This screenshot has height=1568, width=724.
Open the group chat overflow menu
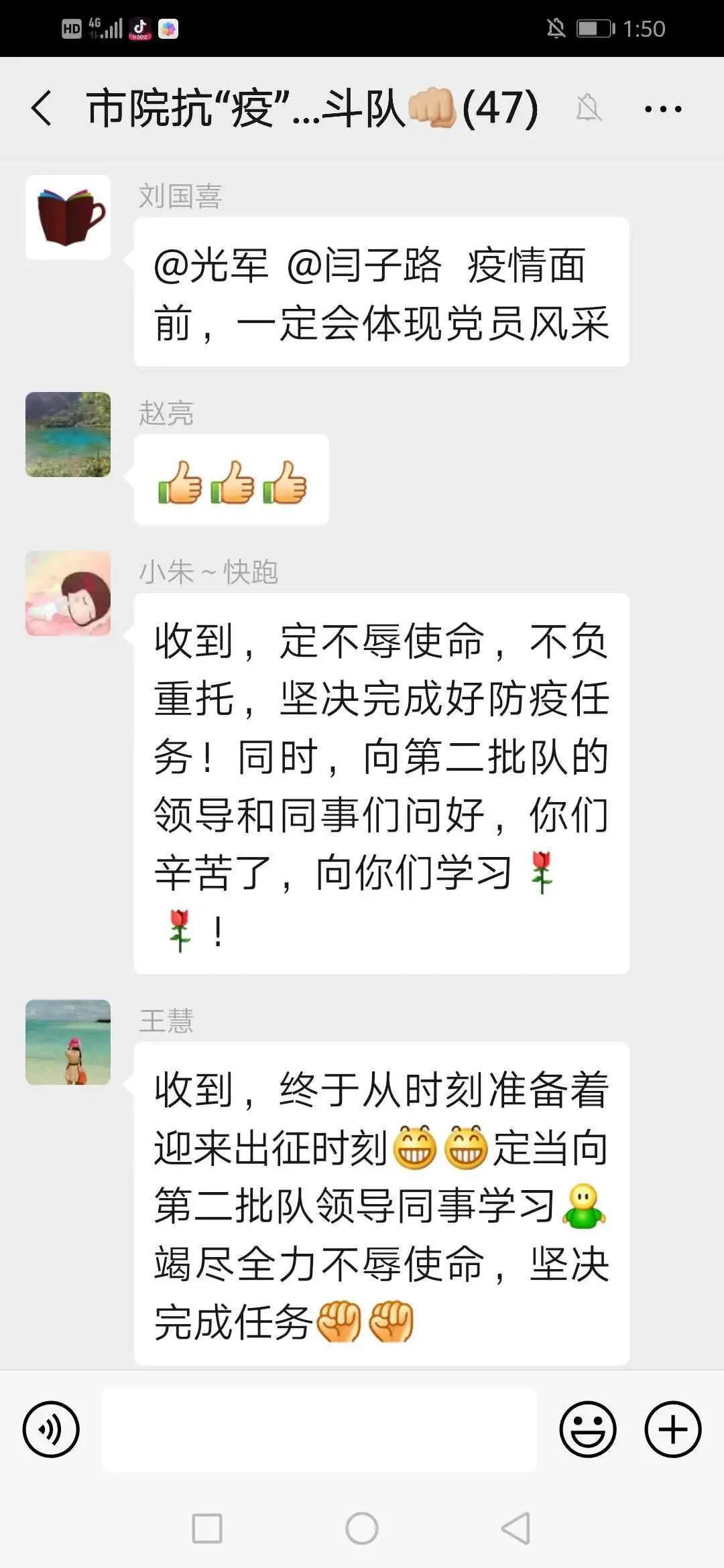point(662,109)
